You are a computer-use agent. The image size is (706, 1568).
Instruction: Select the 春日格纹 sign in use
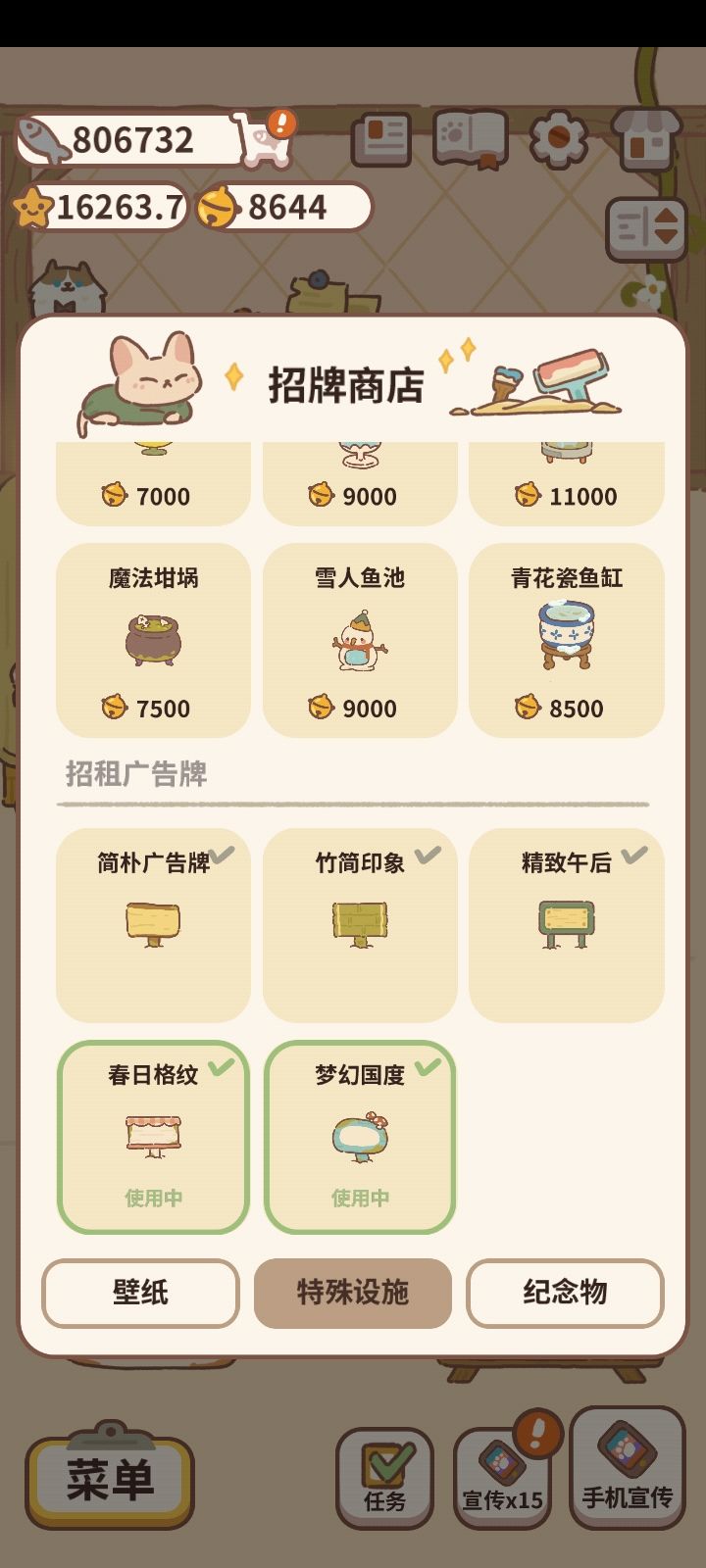[154, 1137]
